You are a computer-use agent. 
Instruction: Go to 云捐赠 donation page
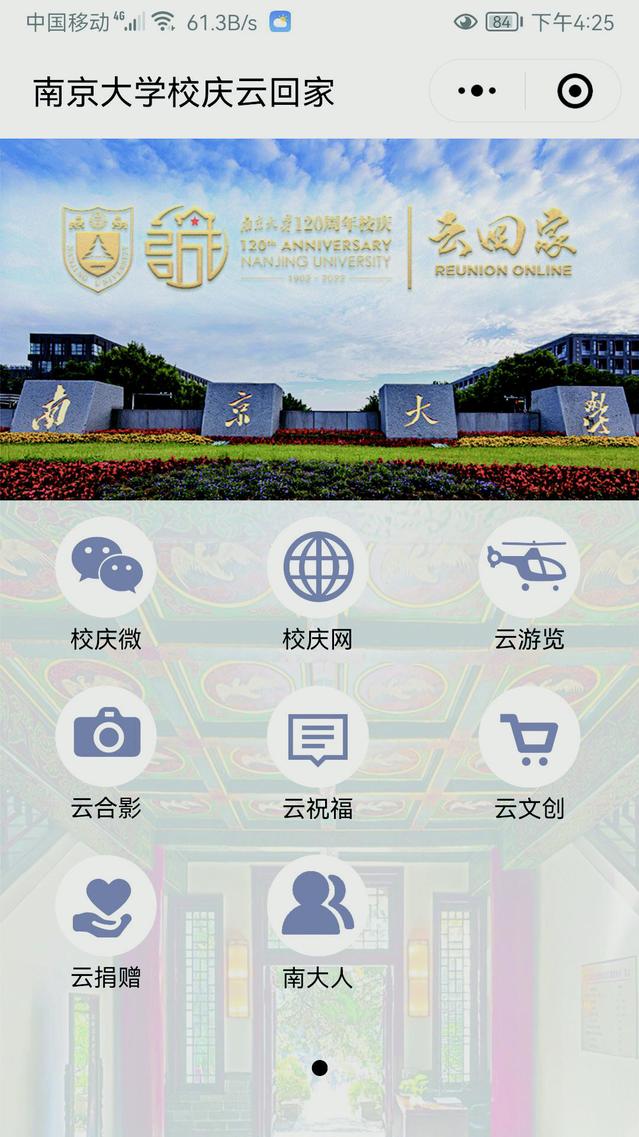pyautogui.click(x=106, y=906)
